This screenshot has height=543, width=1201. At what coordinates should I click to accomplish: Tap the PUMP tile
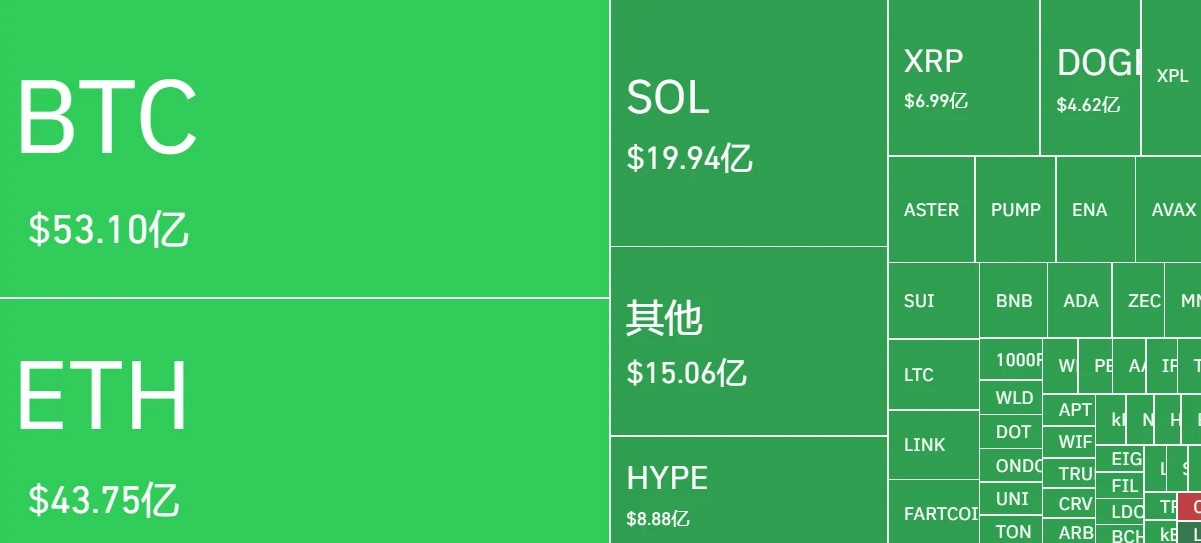1015,210
